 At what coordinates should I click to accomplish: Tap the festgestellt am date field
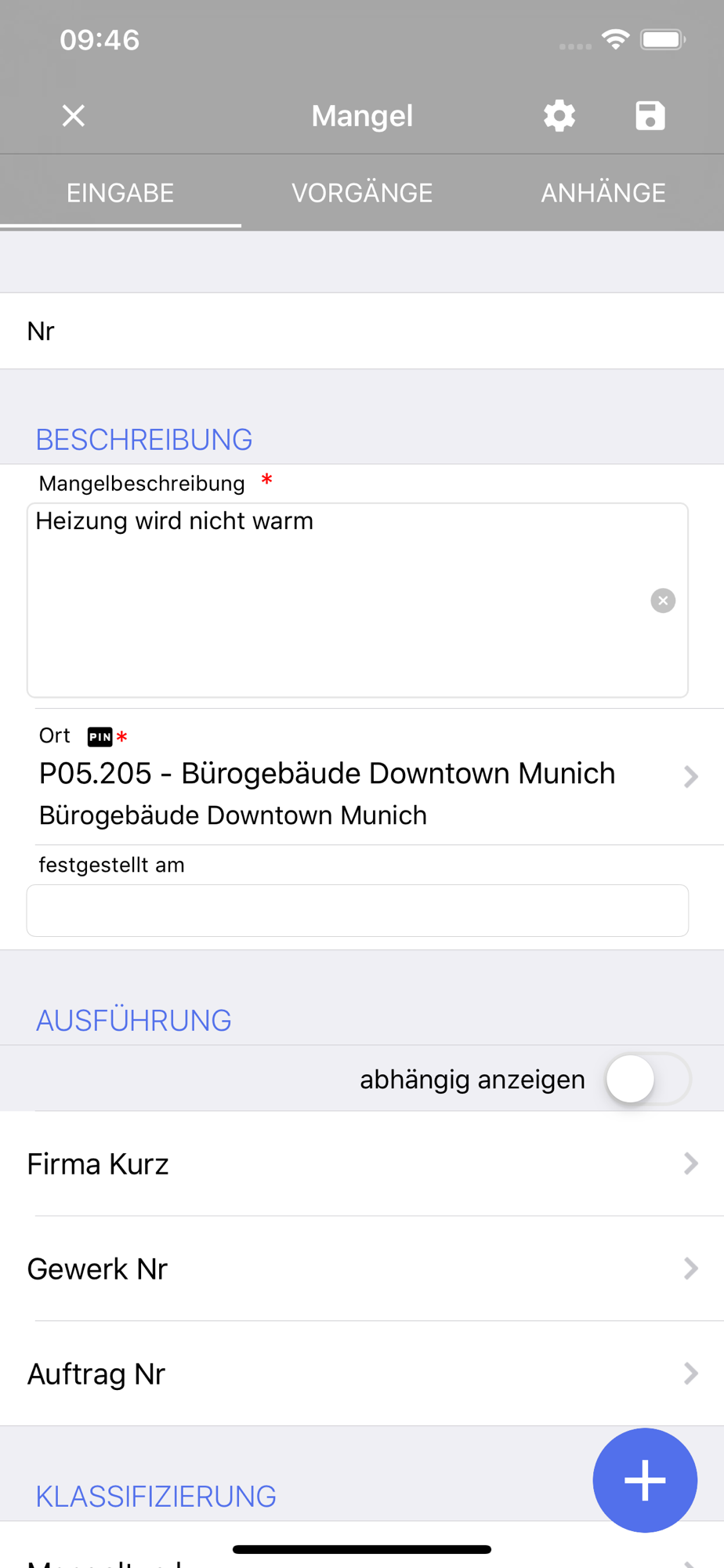(357, 910)
